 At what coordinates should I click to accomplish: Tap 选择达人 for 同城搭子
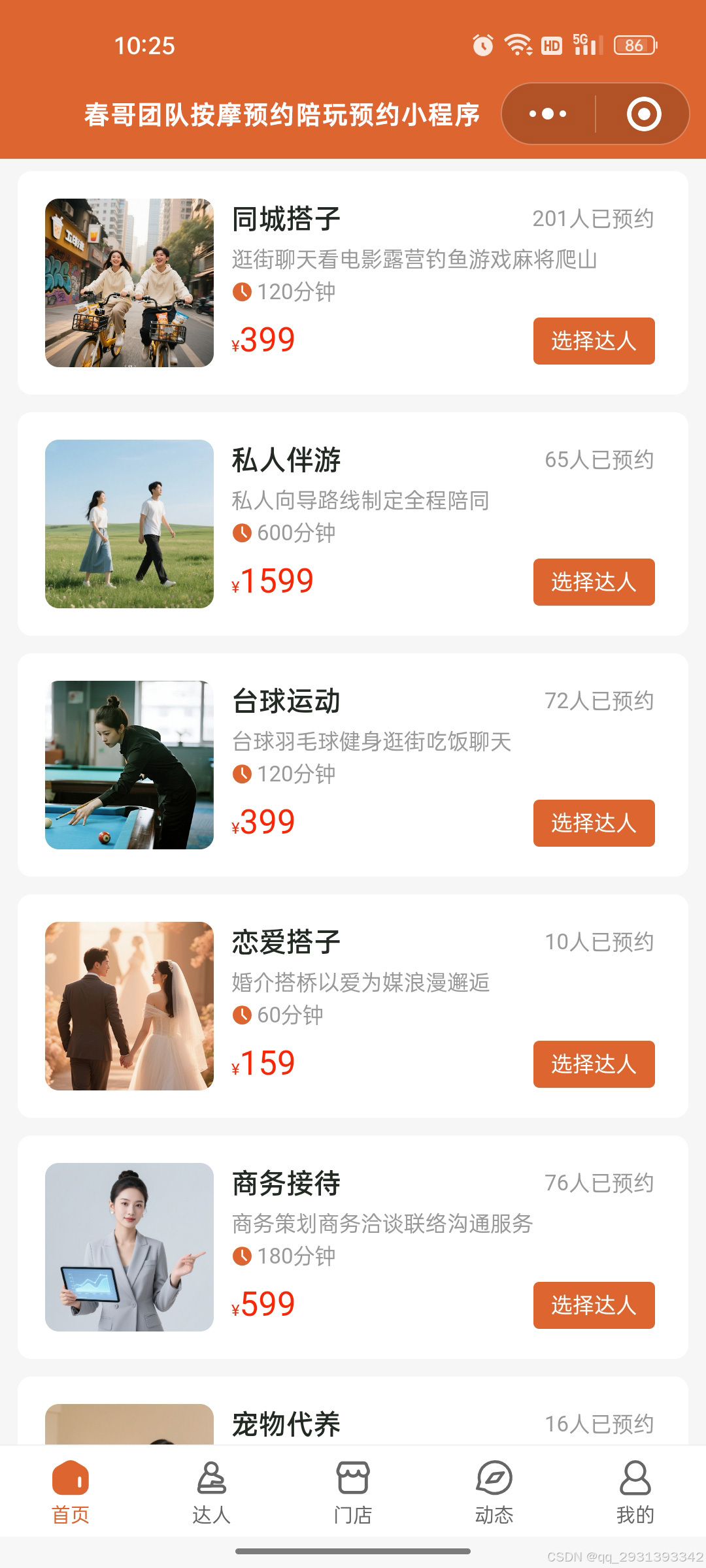pyautogui.click(x=594, y=341)
